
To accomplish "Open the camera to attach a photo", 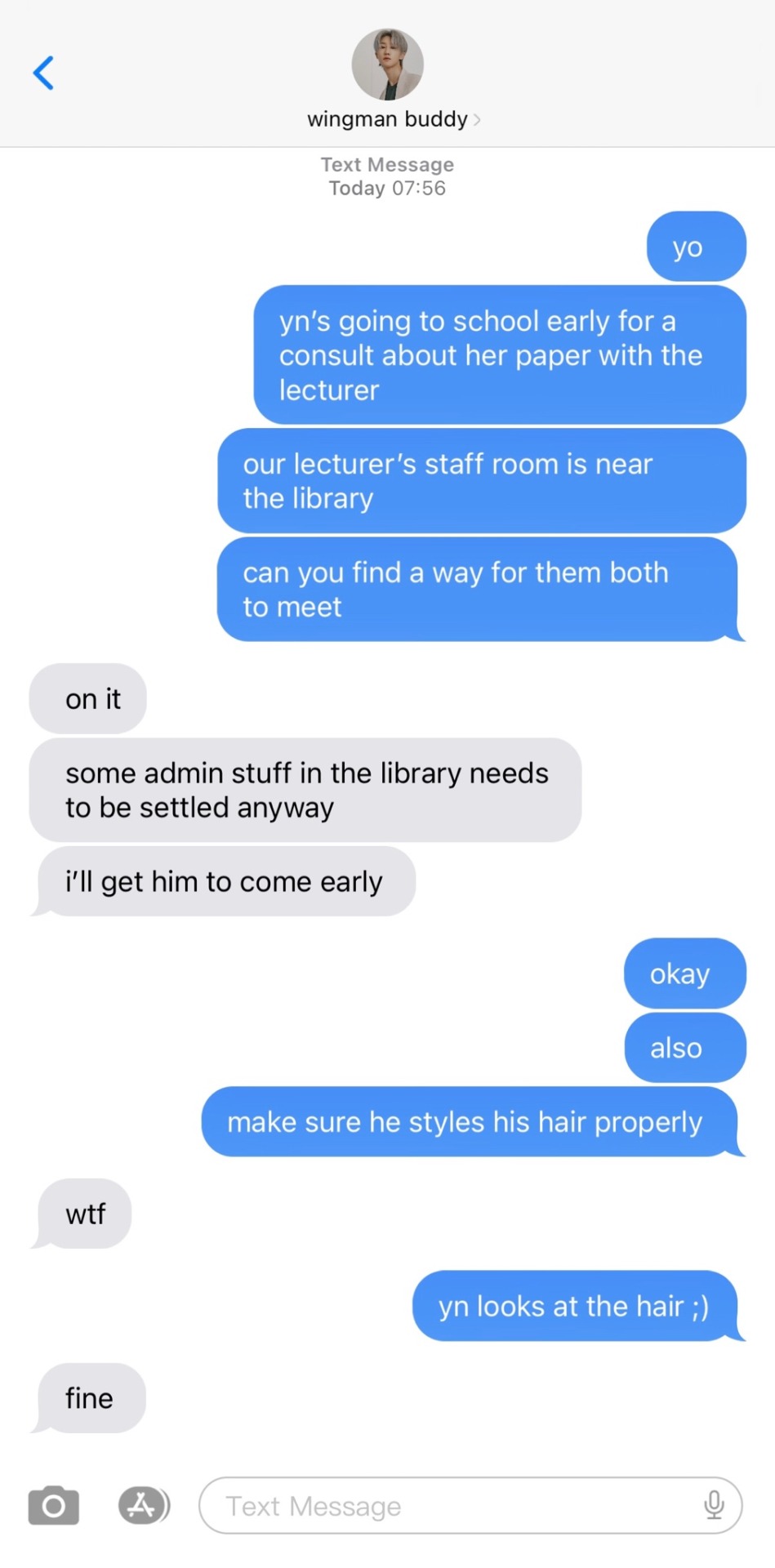I will click(x=54, y=1505).
